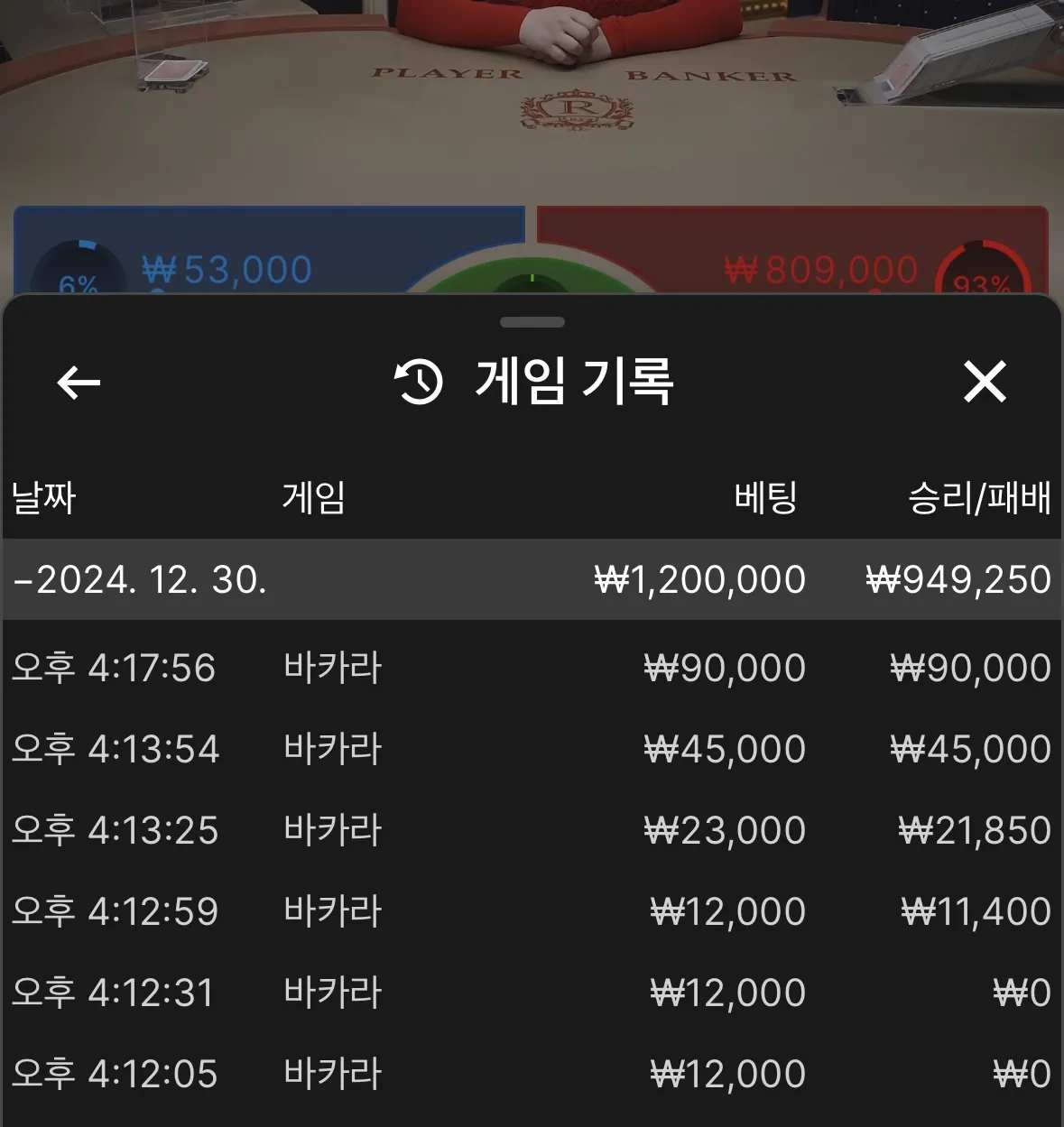Collapse the 2024. 12. 30. date group

(x=140, y=579)
